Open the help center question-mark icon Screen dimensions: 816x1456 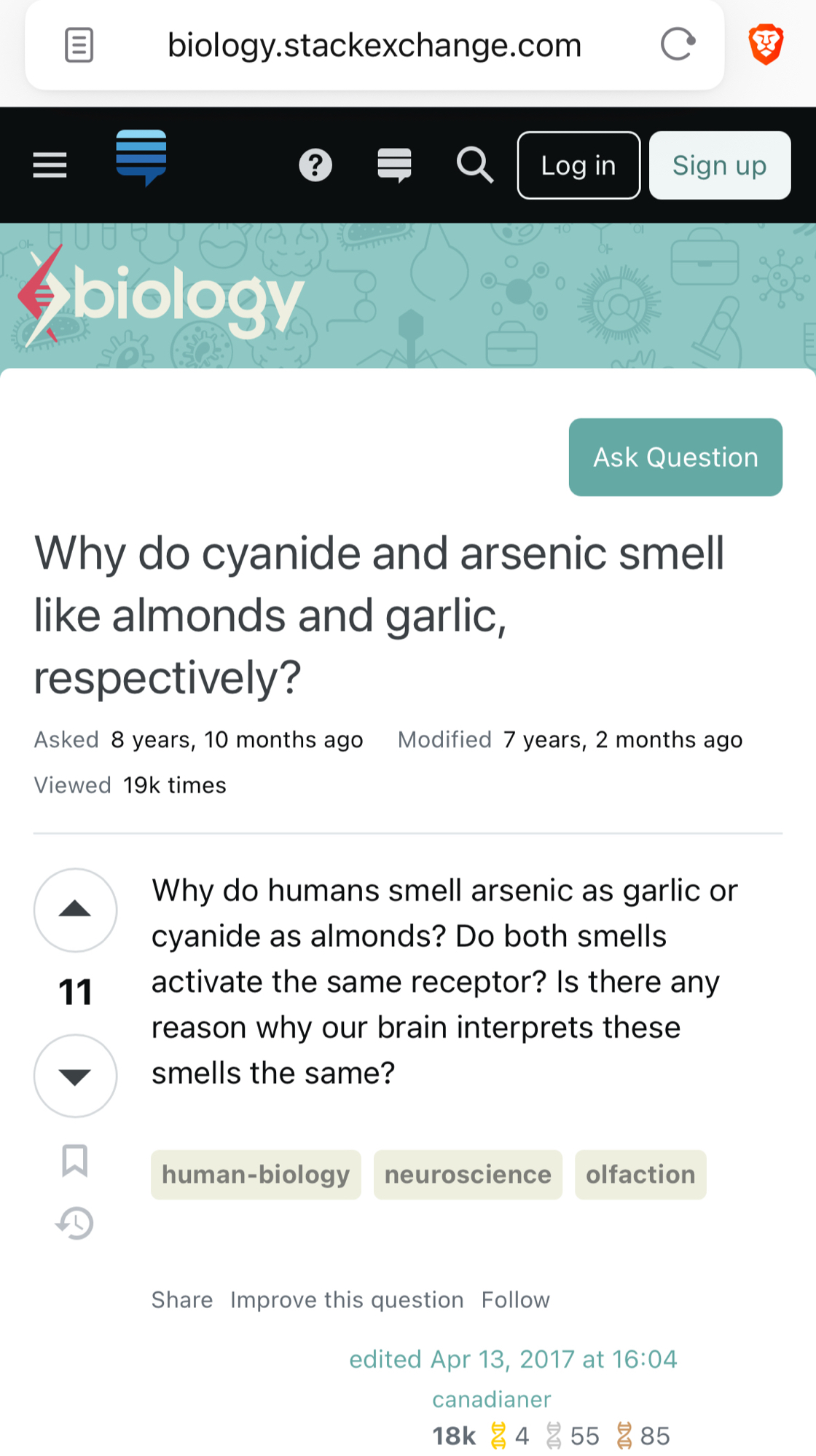(315, 165)
